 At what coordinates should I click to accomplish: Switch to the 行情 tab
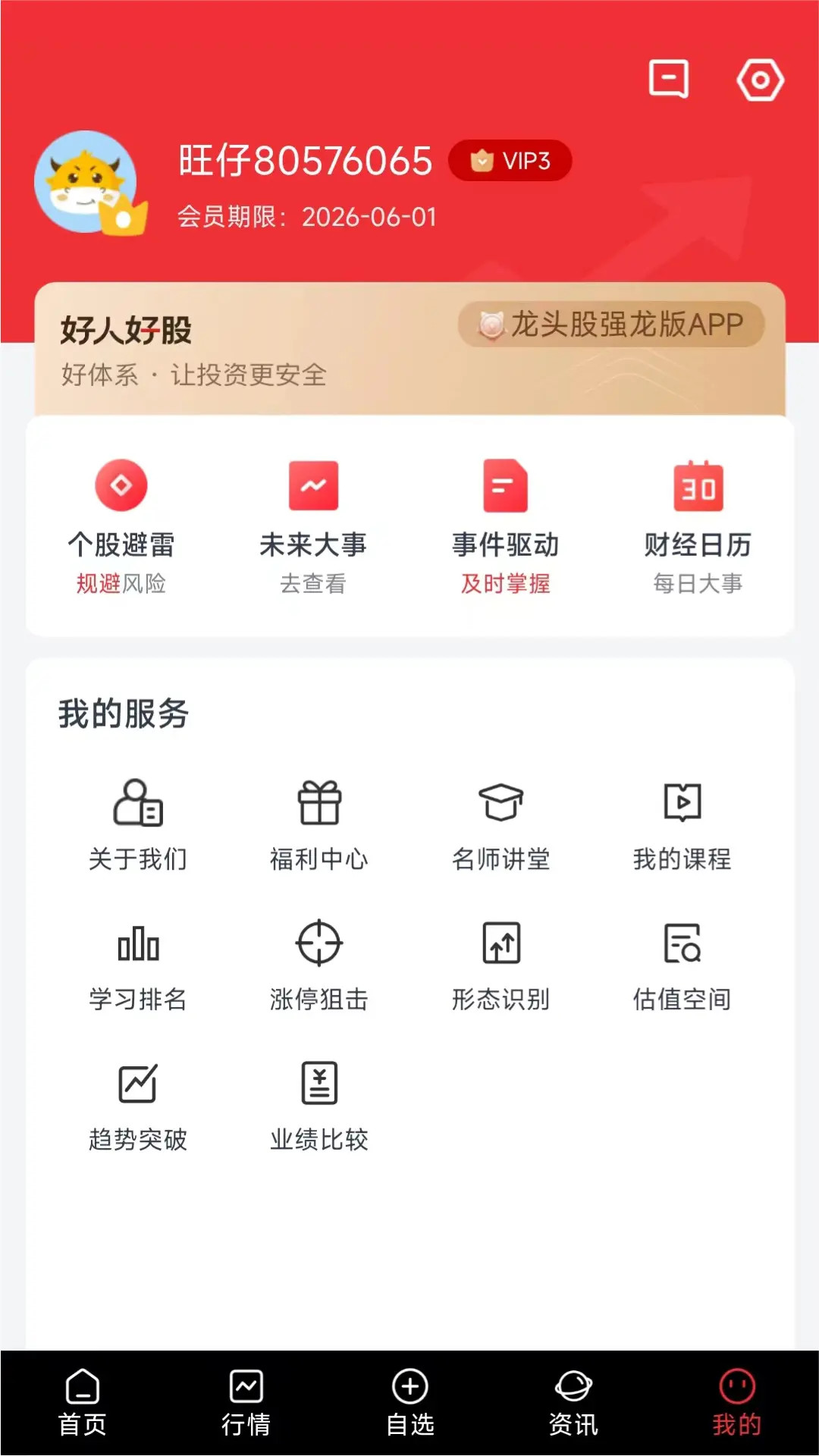[246, 1403]
